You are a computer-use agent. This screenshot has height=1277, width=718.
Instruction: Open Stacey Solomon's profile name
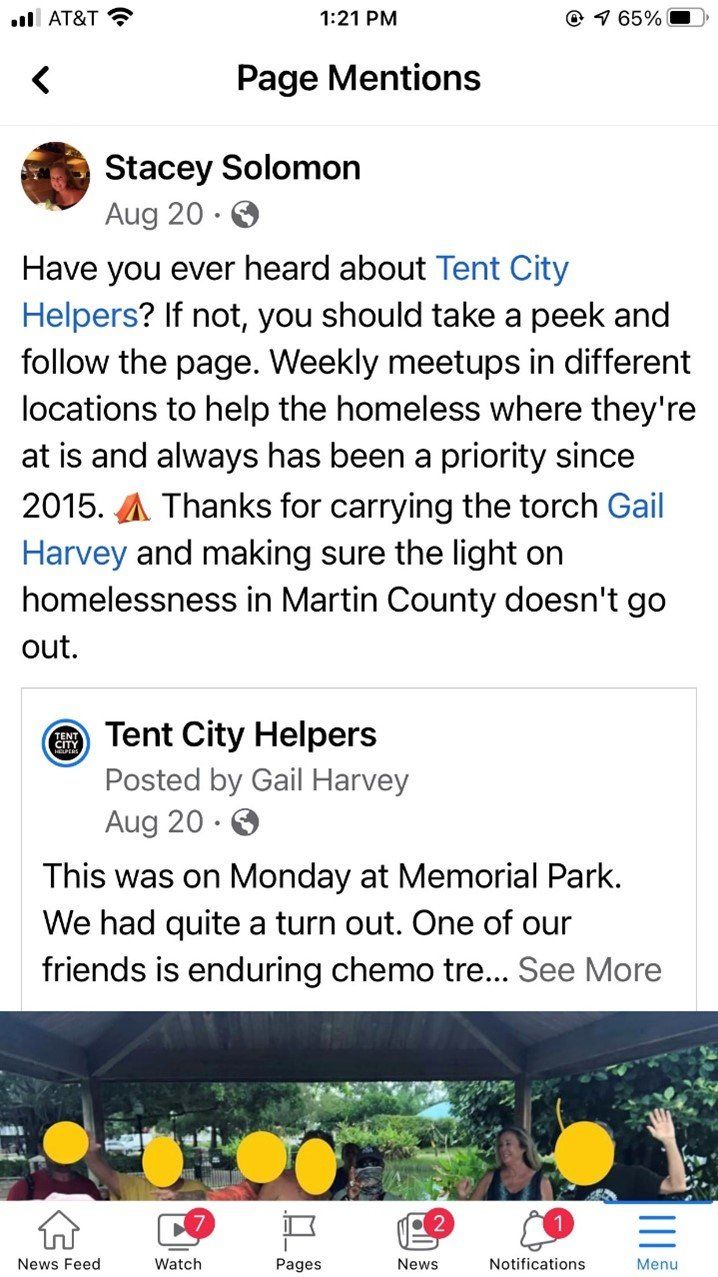point(232,167)
